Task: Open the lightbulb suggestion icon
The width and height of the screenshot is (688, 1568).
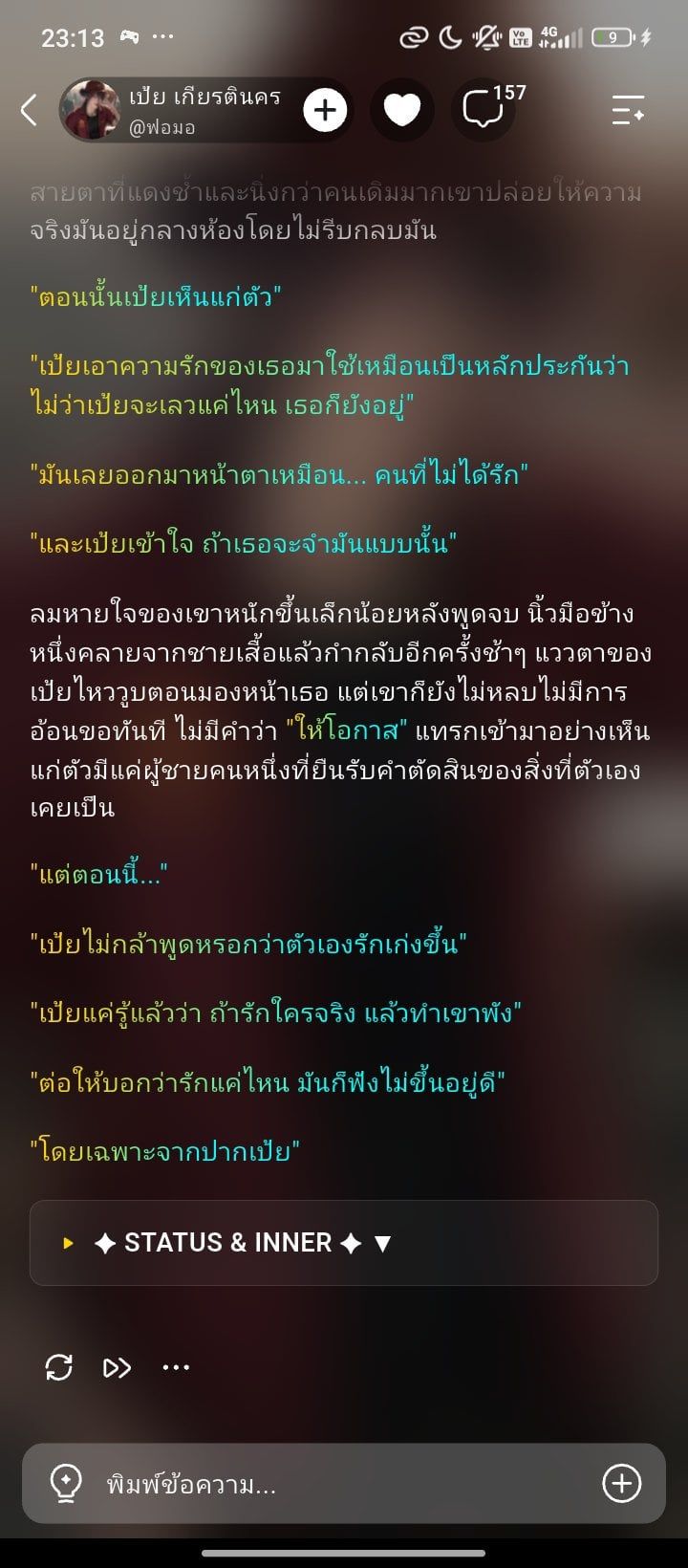Action: click(66, 1484)
